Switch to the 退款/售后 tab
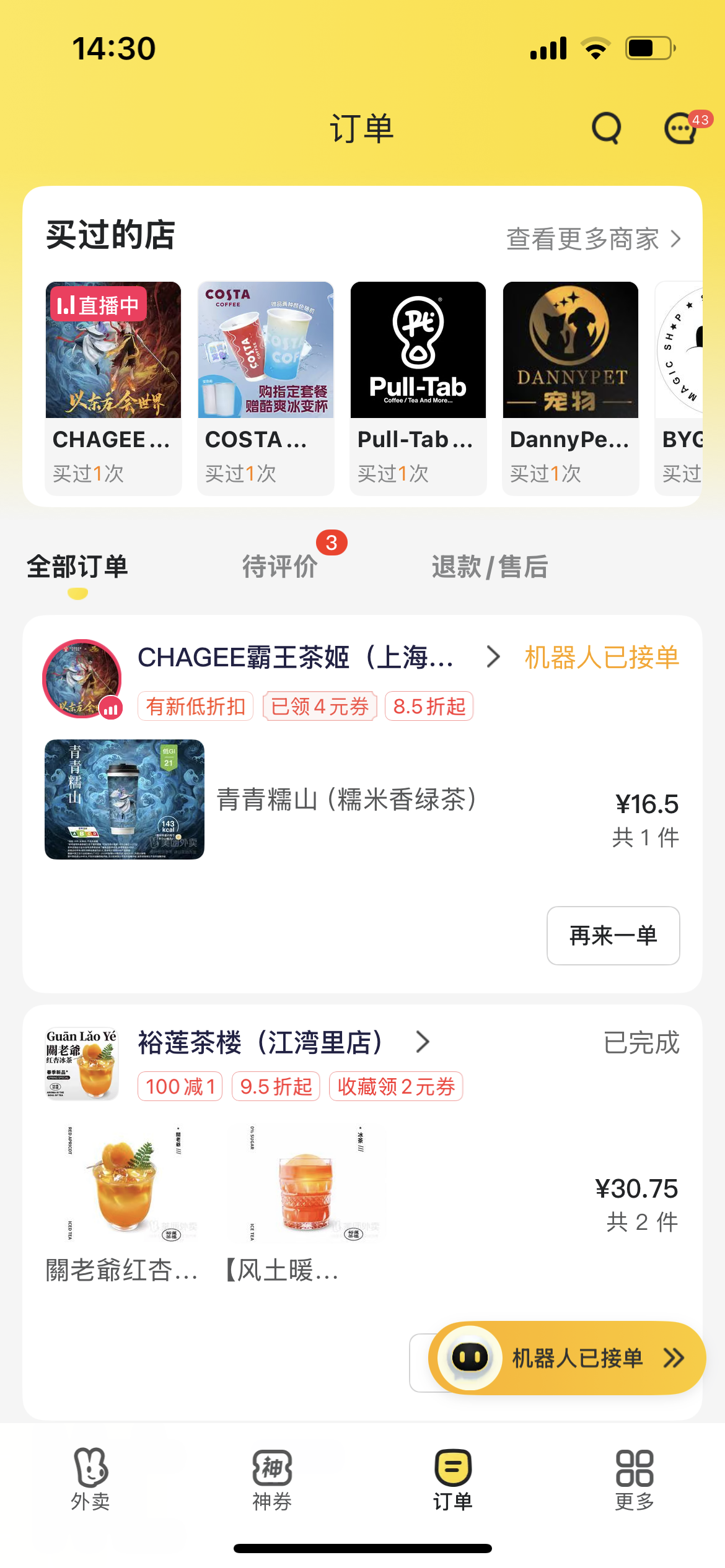This screenshot has width=725, height=1568. pos(490,567)
